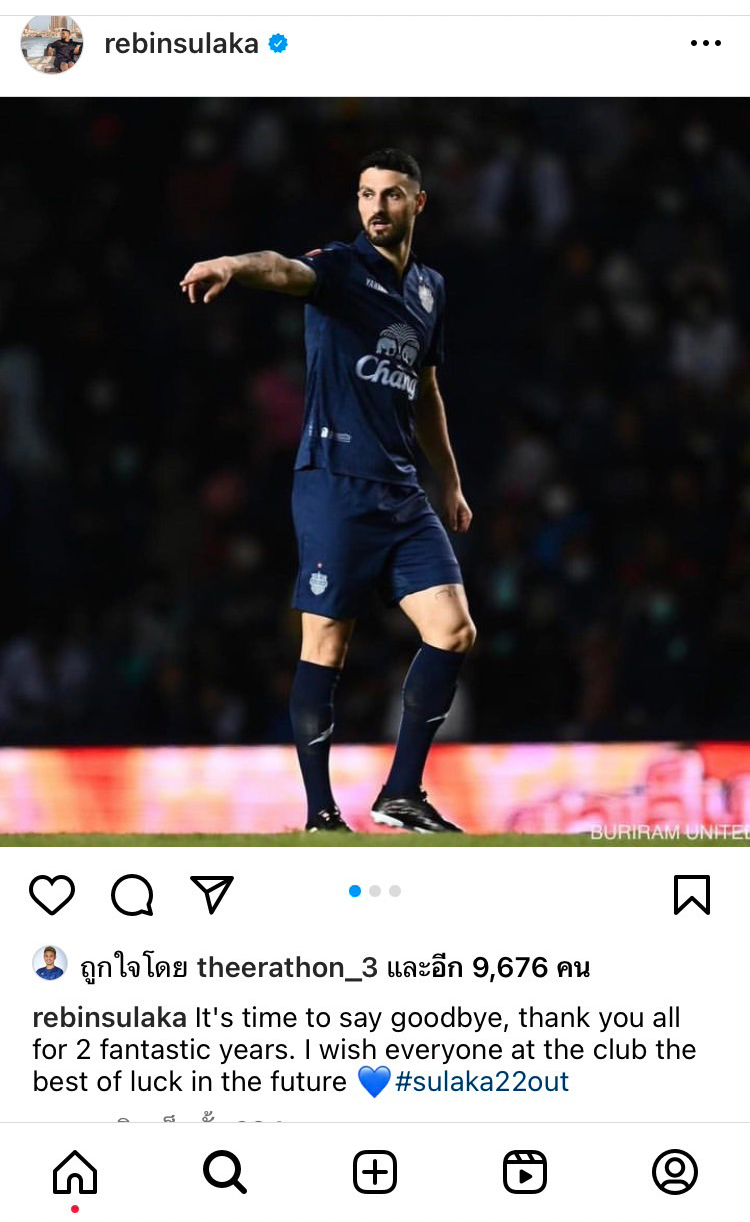750x1222 pixels.
Task: Save the post with the bookmark icon
Action: coord(692,894)
